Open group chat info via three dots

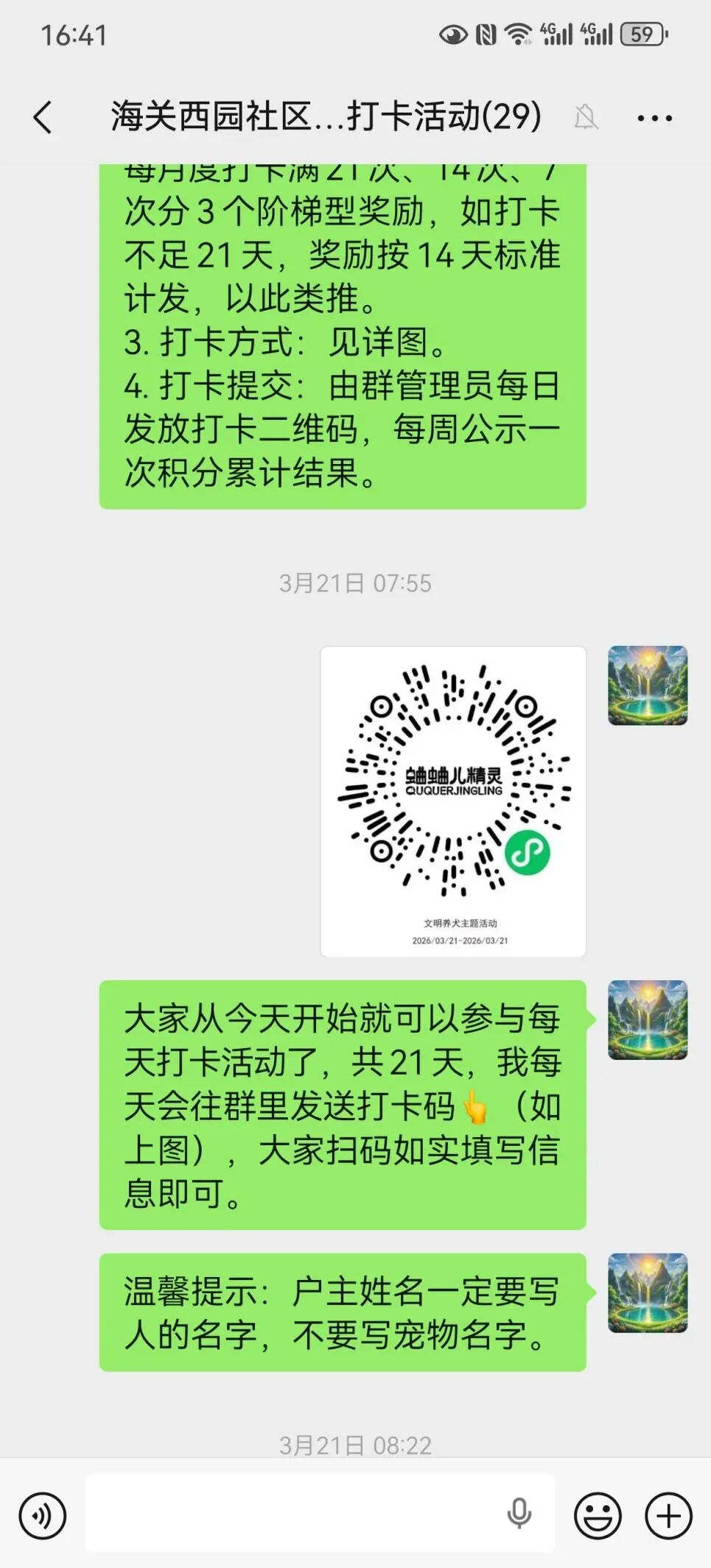[654, 118]
